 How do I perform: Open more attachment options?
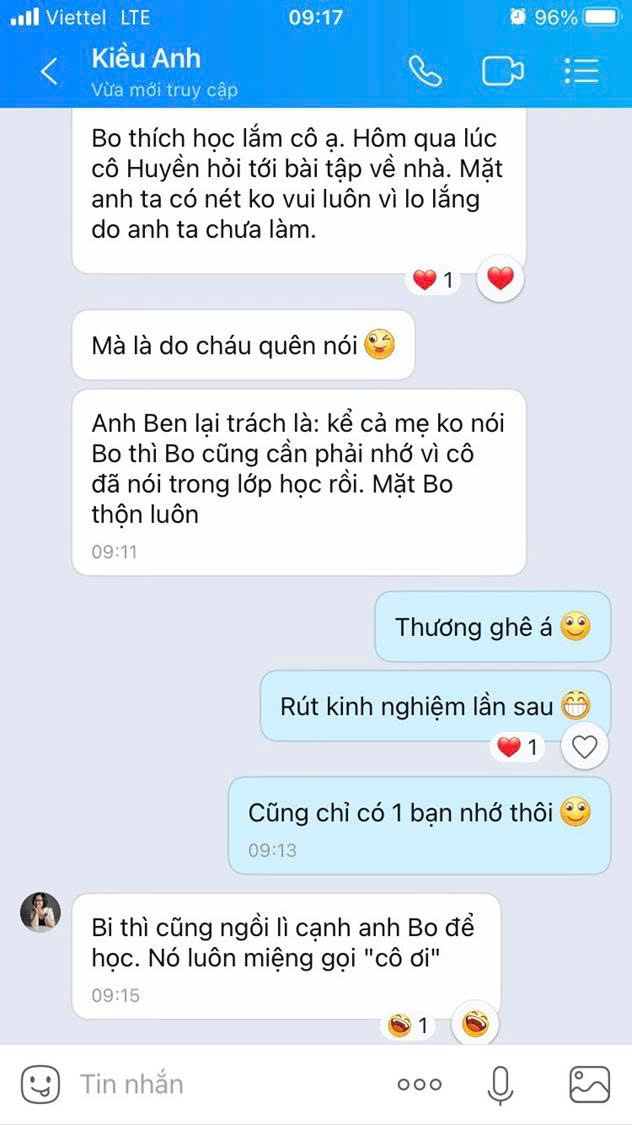(419, 1084)
